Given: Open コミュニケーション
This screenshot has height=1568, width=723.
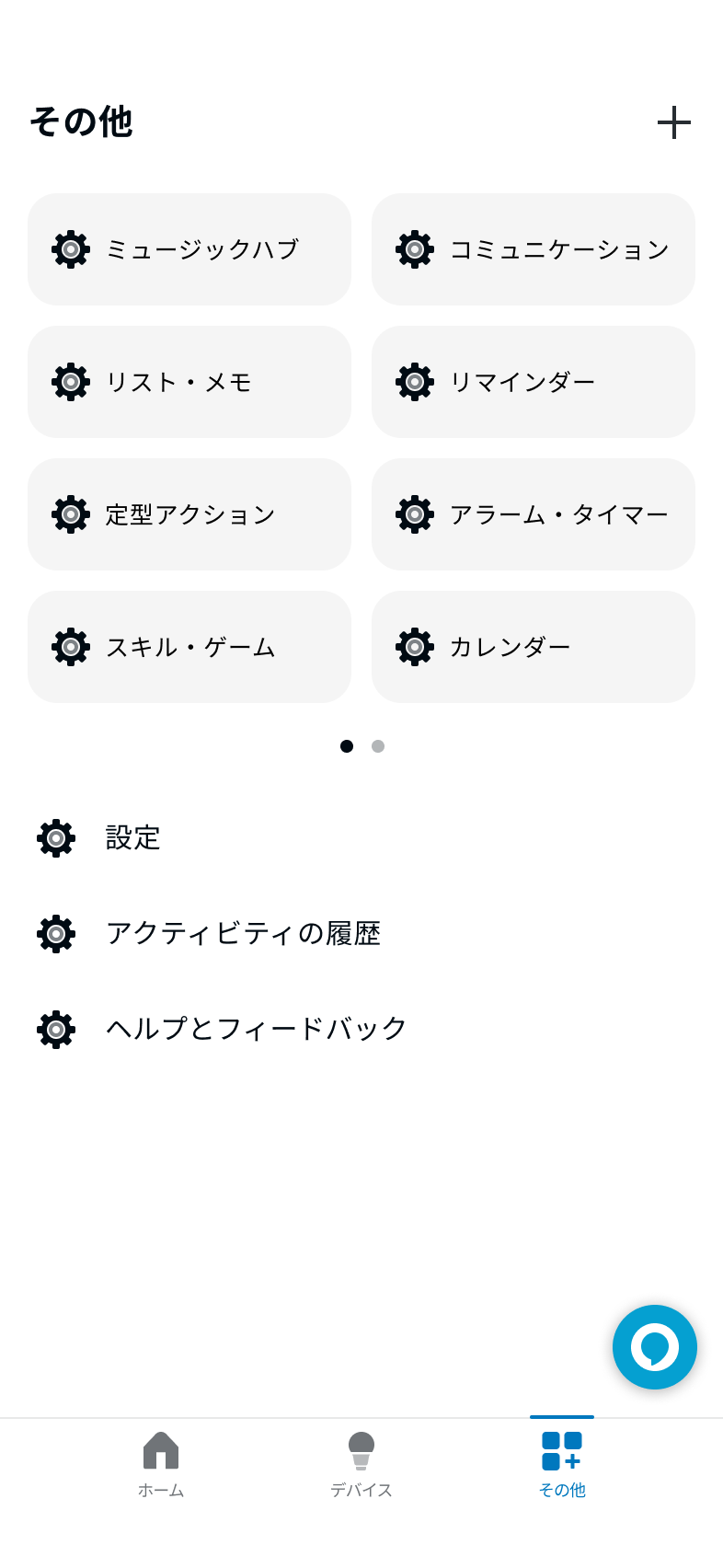Looking at the screenshot, I should point(534,249).
